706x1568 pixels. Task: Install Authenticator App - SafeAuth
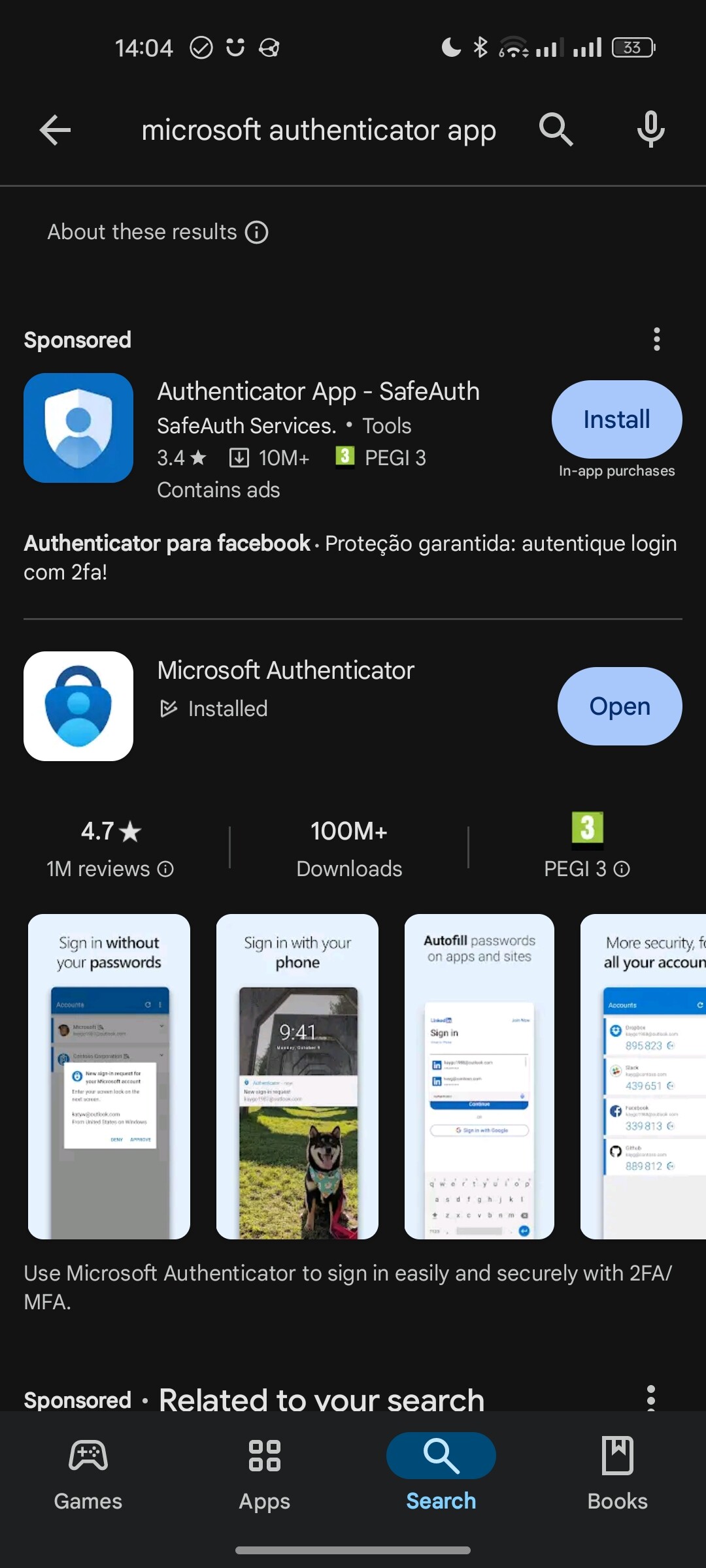[616, 419]
